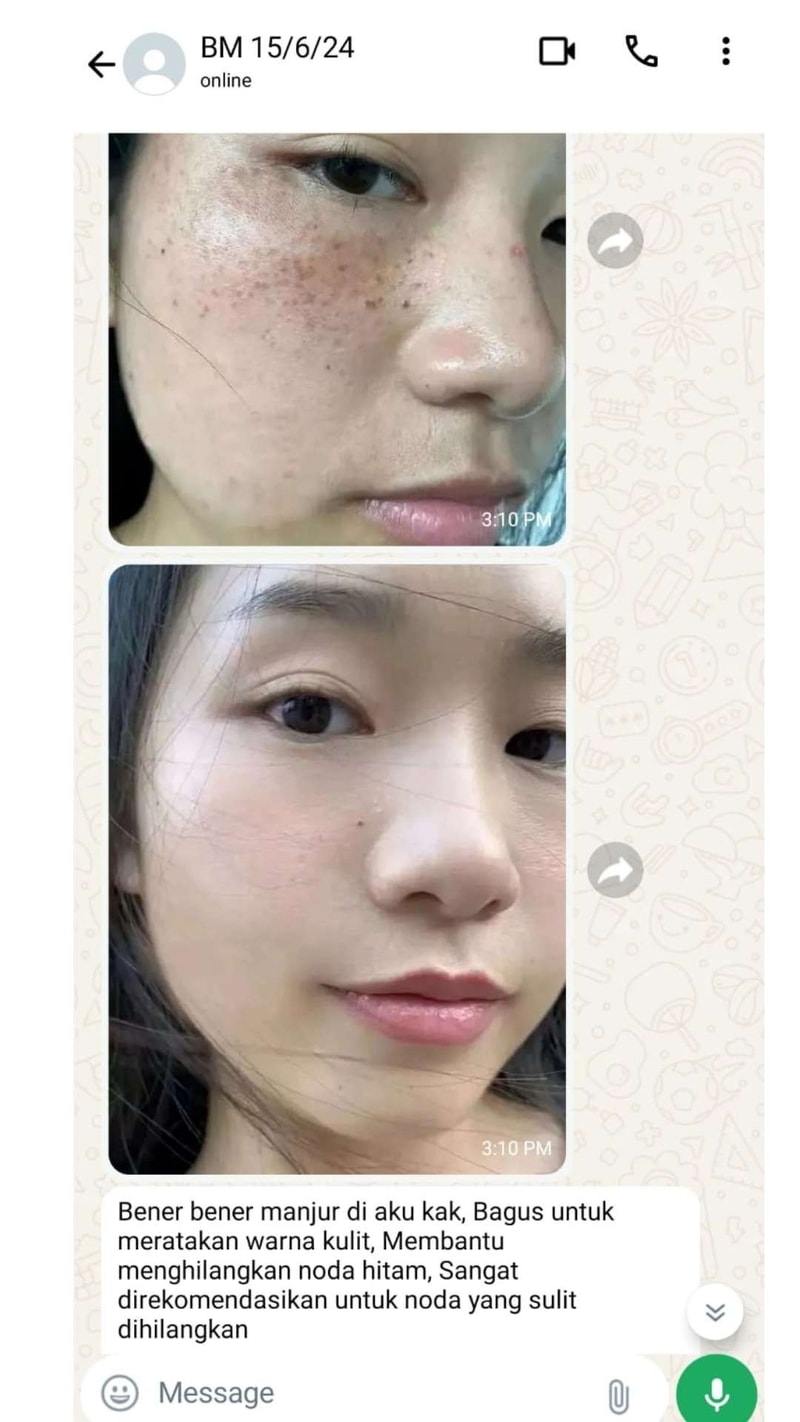Open the overflow menu
Image resolution: width=800 pixels, height=1422 pixels.
725,51
